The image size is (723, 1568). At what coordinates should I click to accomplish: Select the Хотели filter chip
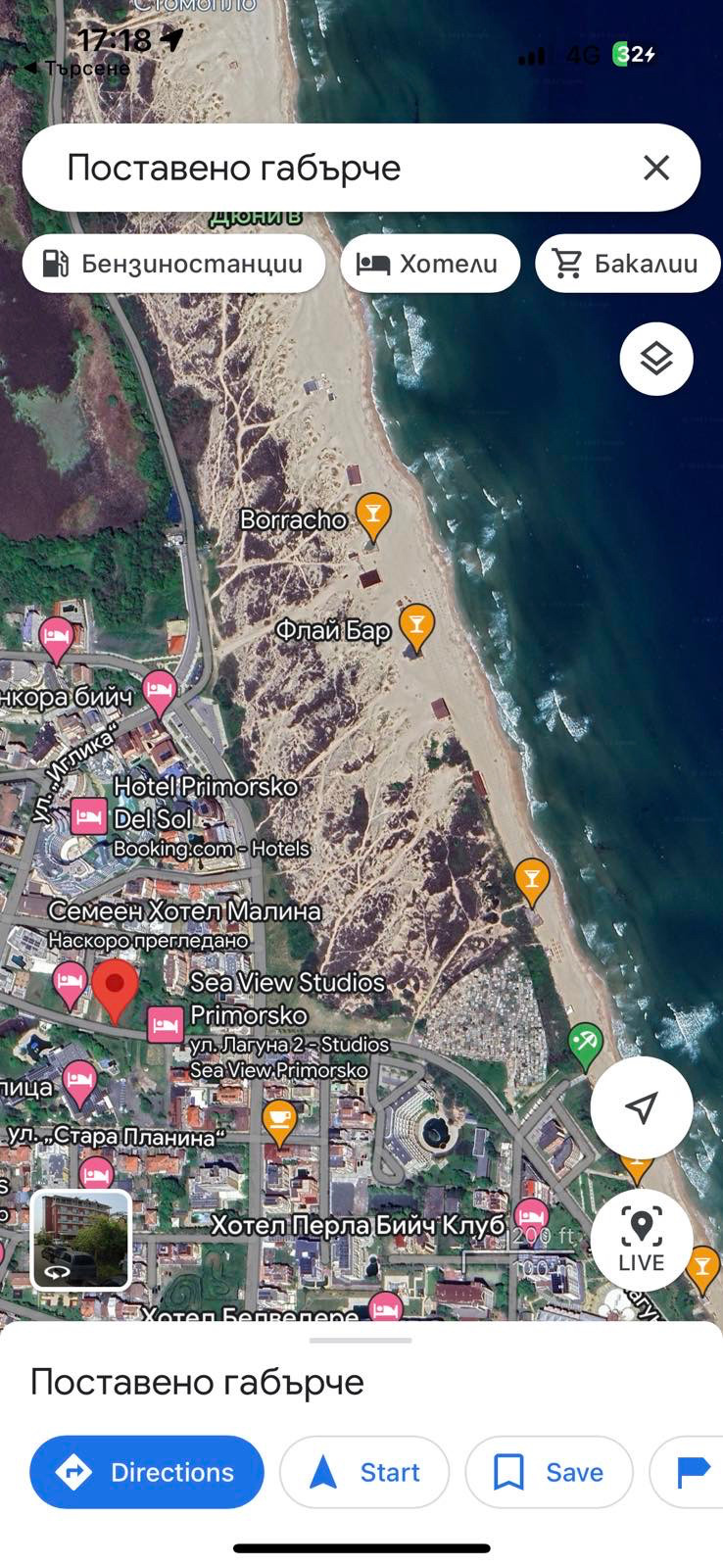click(x=429, y=264)
